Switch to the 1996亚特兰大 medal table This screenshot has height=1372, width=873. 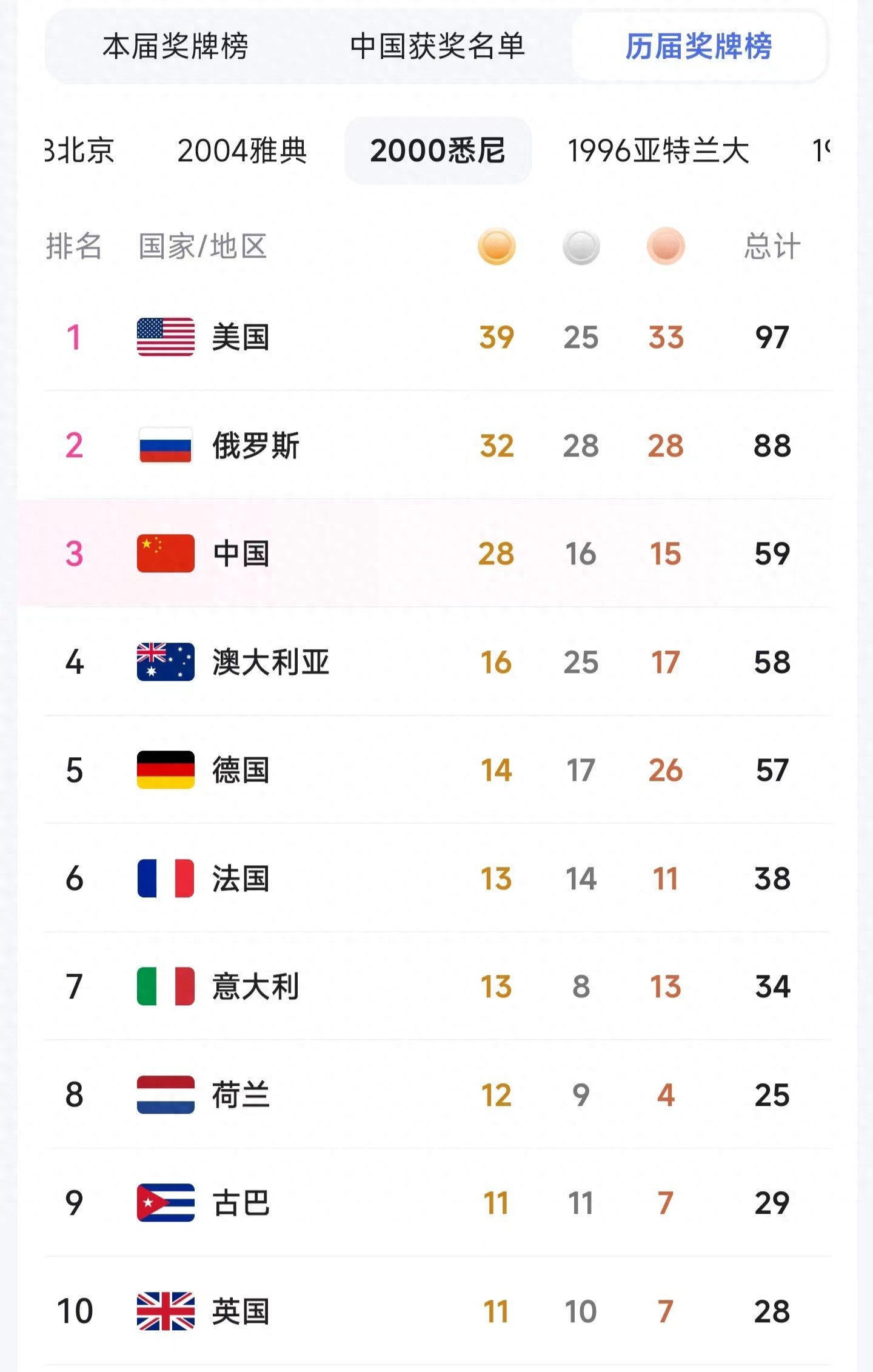[x=658, y=150]
